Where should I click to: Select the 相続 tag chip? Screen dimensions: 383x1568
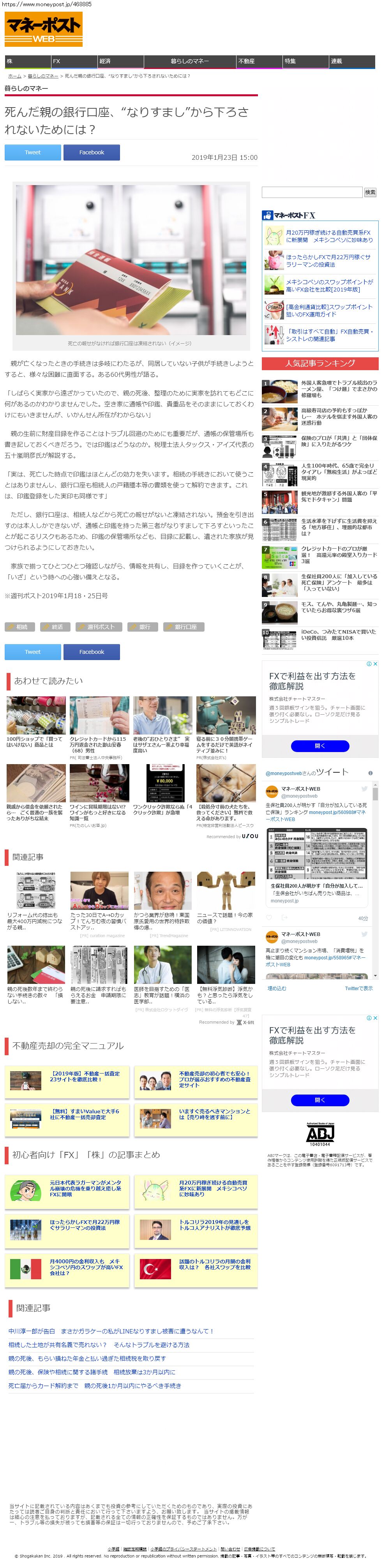(20, 627)
